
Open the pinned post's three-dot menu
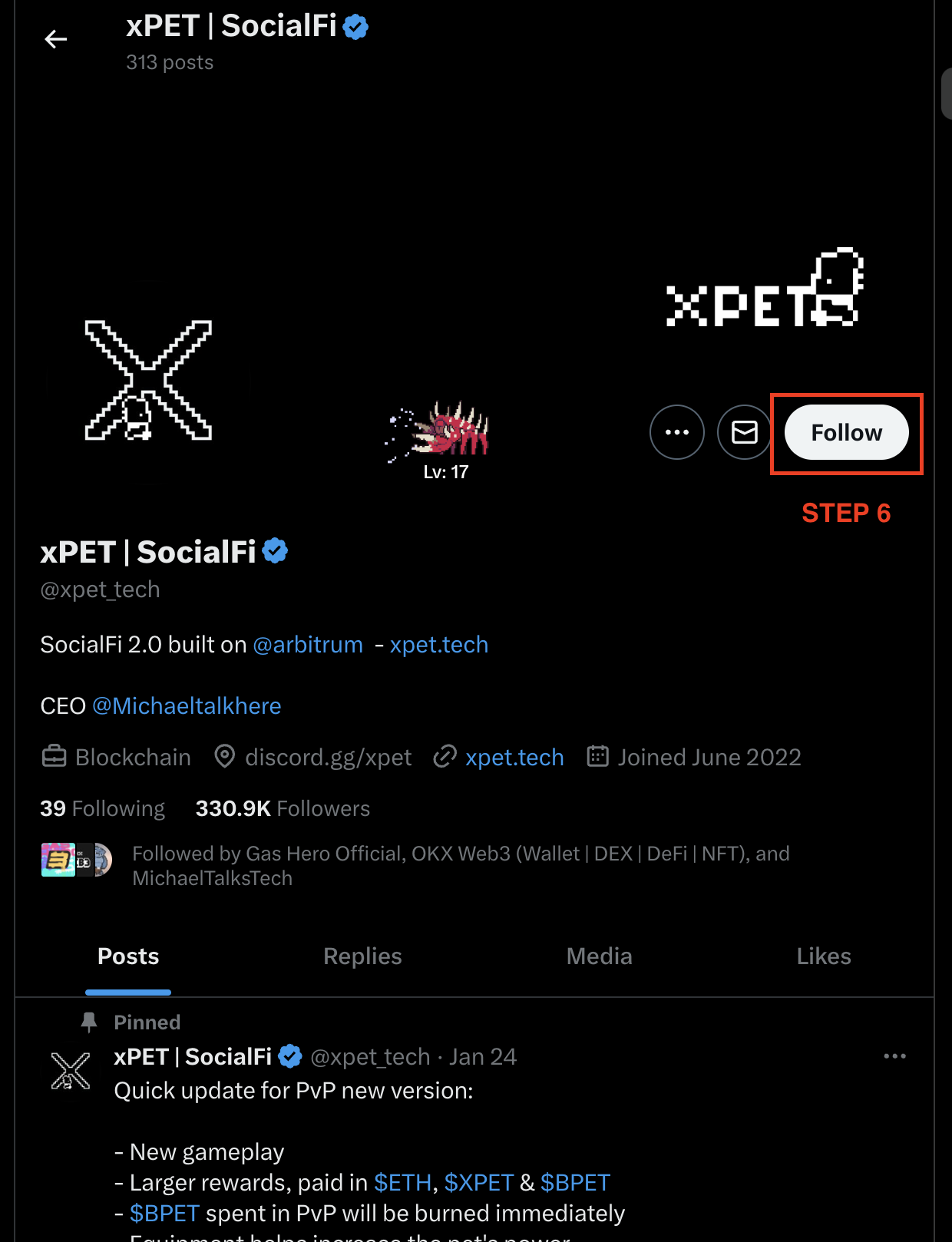894,1057
